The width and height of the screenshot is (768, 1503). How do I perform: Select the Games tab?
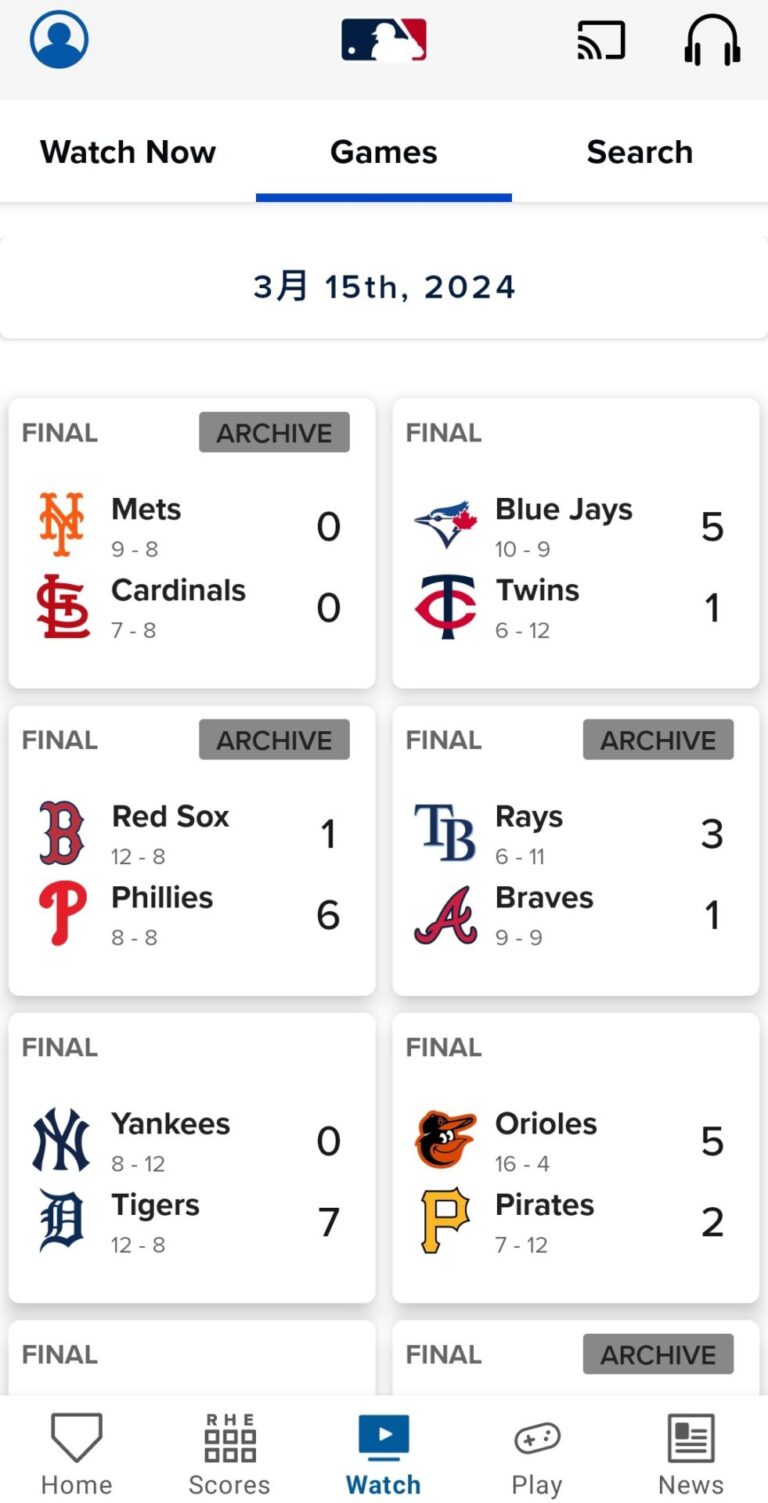pyautogui.click(x=384, y=151)
